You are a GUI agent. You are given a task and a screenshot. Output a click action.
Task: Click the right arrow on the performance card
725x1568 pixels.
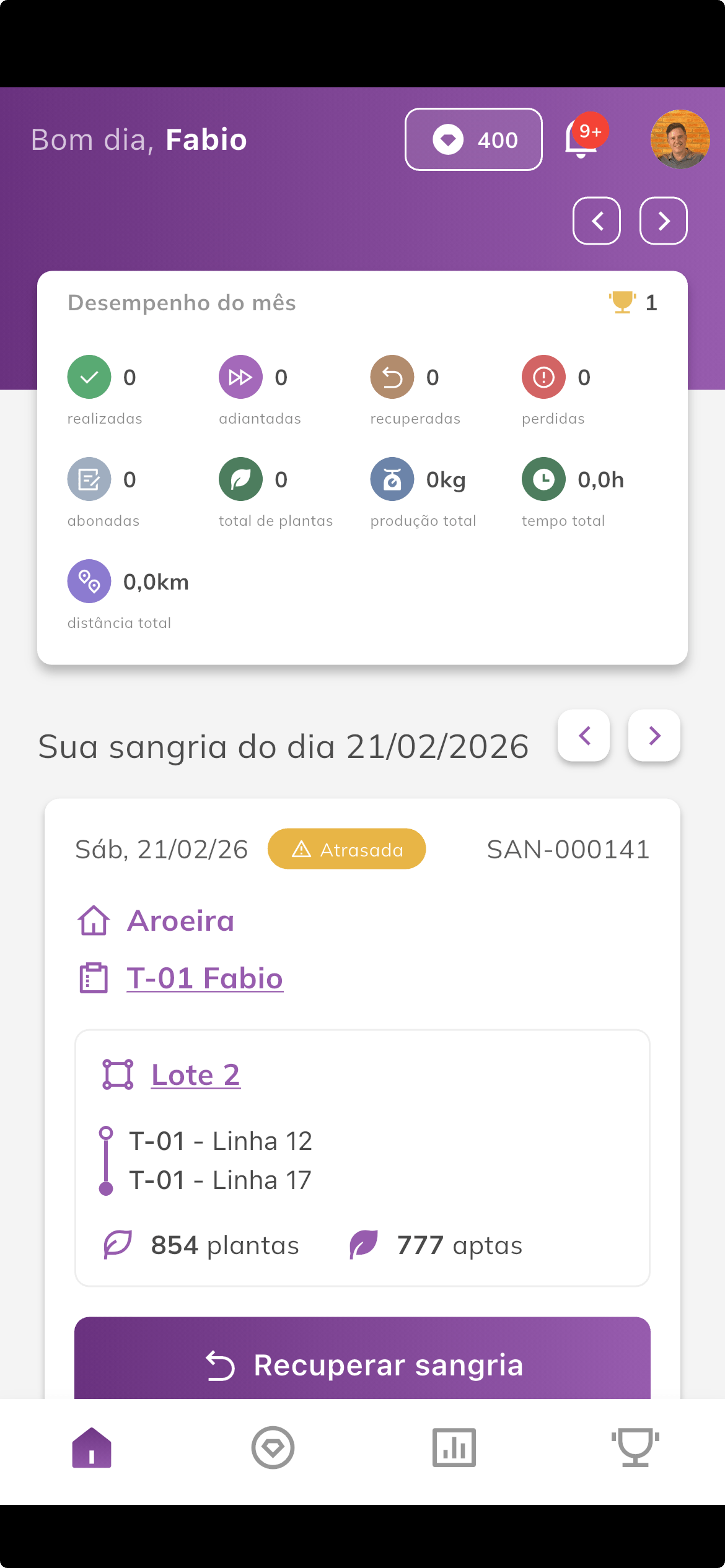tap(662, 220)
